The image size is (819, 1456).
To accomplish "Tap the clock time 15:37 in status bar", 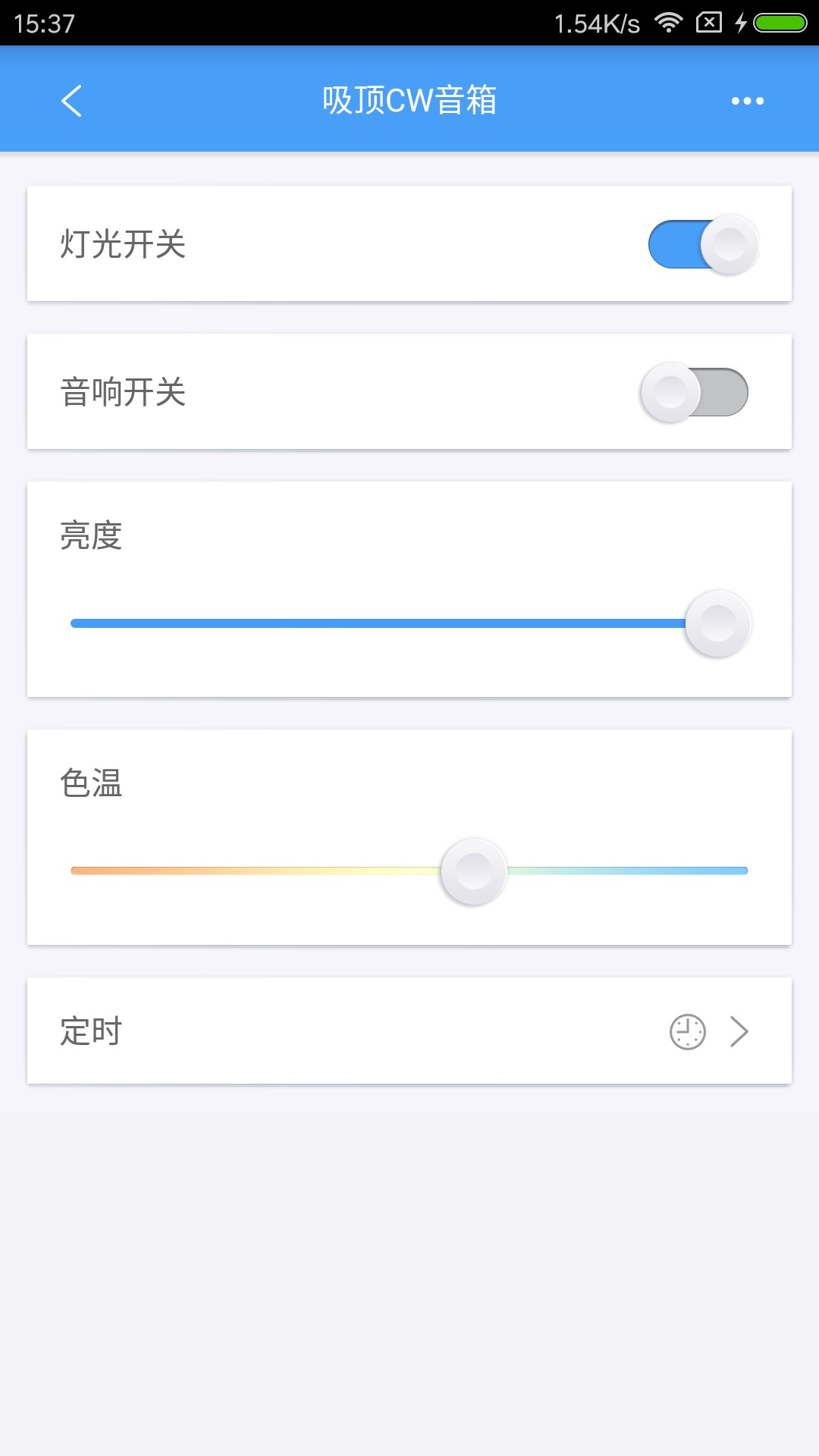I will click(42, 23).
